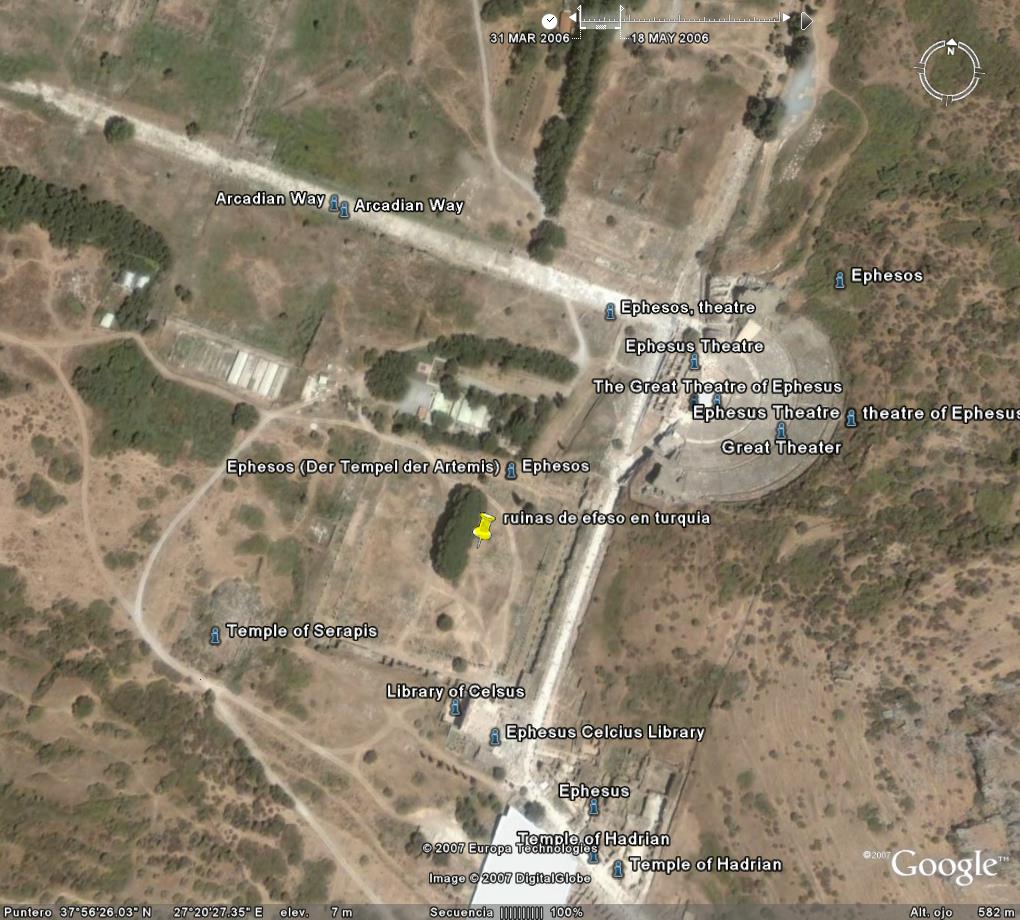Open the Ephesos, theatre placemark
The width and height of the screenshot is (1020, 920).
point(609,312)
